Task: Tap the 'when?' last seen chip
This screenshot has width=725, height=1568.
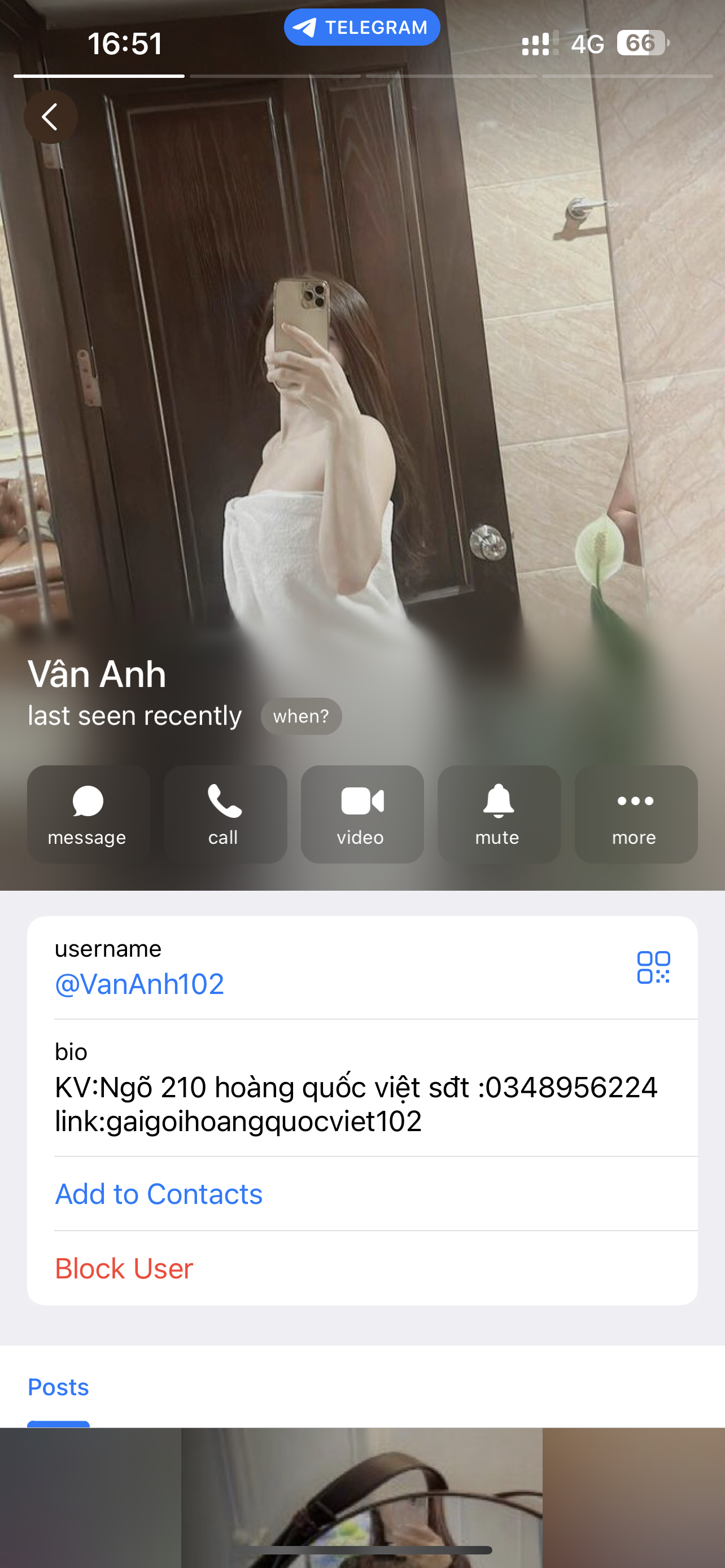Action: [301, 716]
